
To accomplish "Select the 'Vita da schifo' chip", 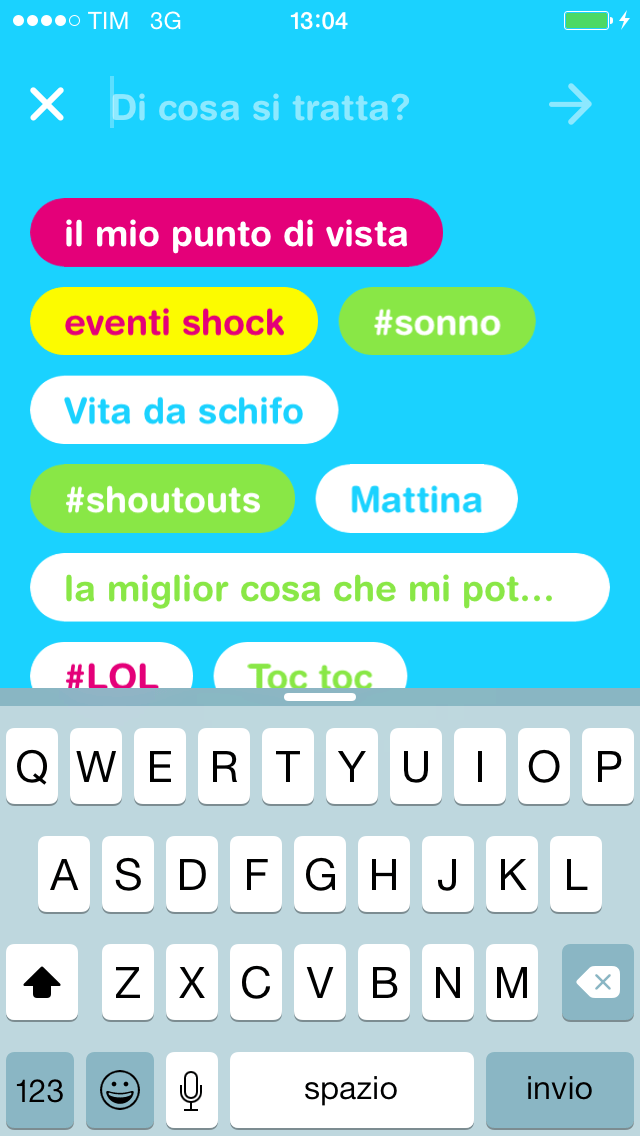I will 184,410.
